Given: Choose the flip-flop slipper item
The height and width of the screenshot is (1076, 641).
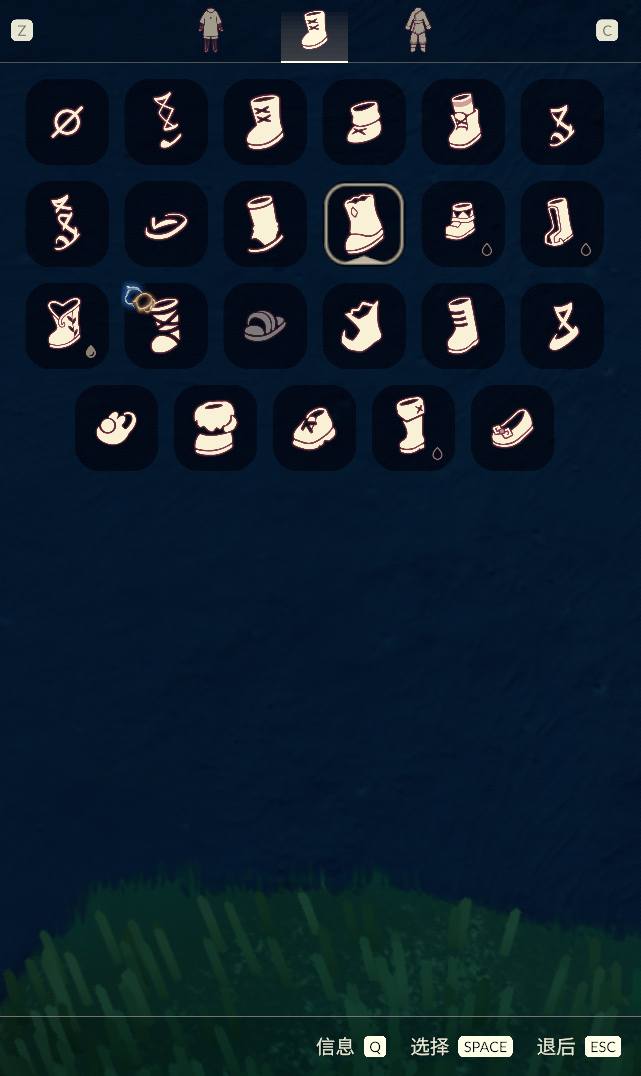Looking at the screenshot, I should [166, 224].
